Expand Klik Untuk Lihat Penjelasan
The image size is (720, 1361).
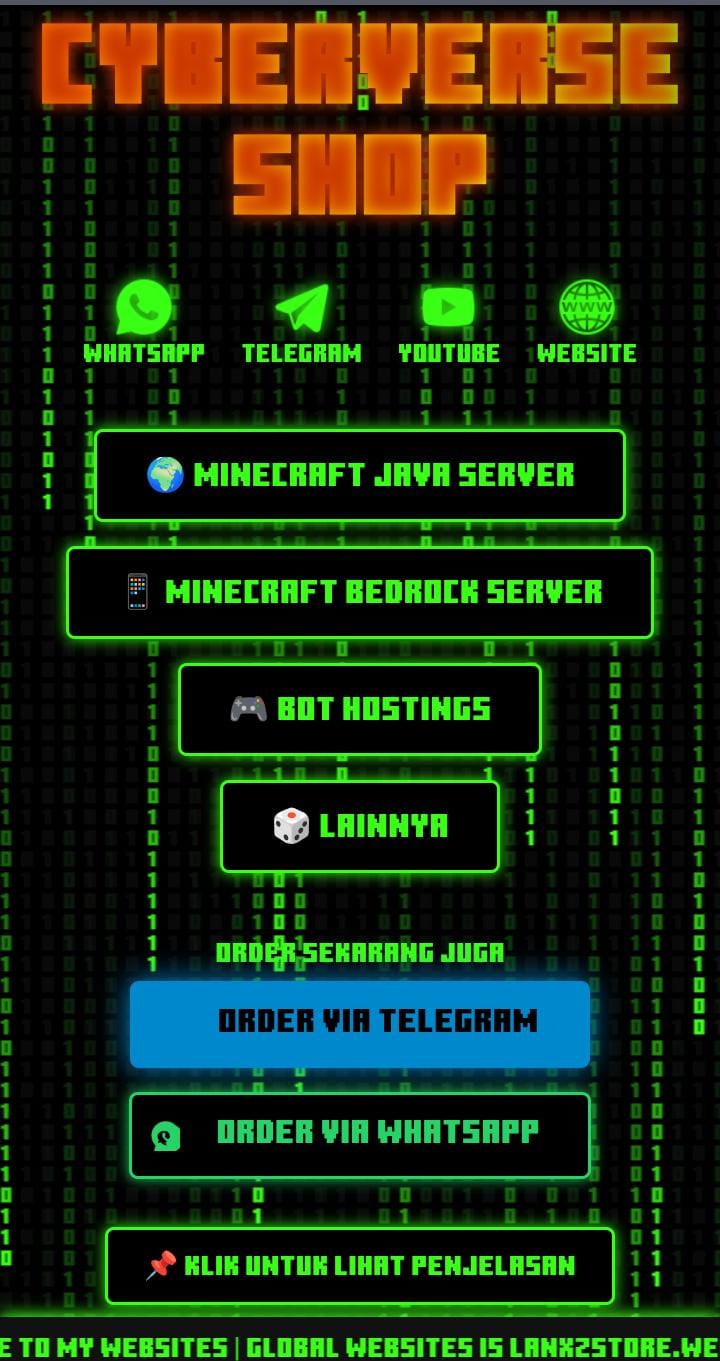(360, 1266)
